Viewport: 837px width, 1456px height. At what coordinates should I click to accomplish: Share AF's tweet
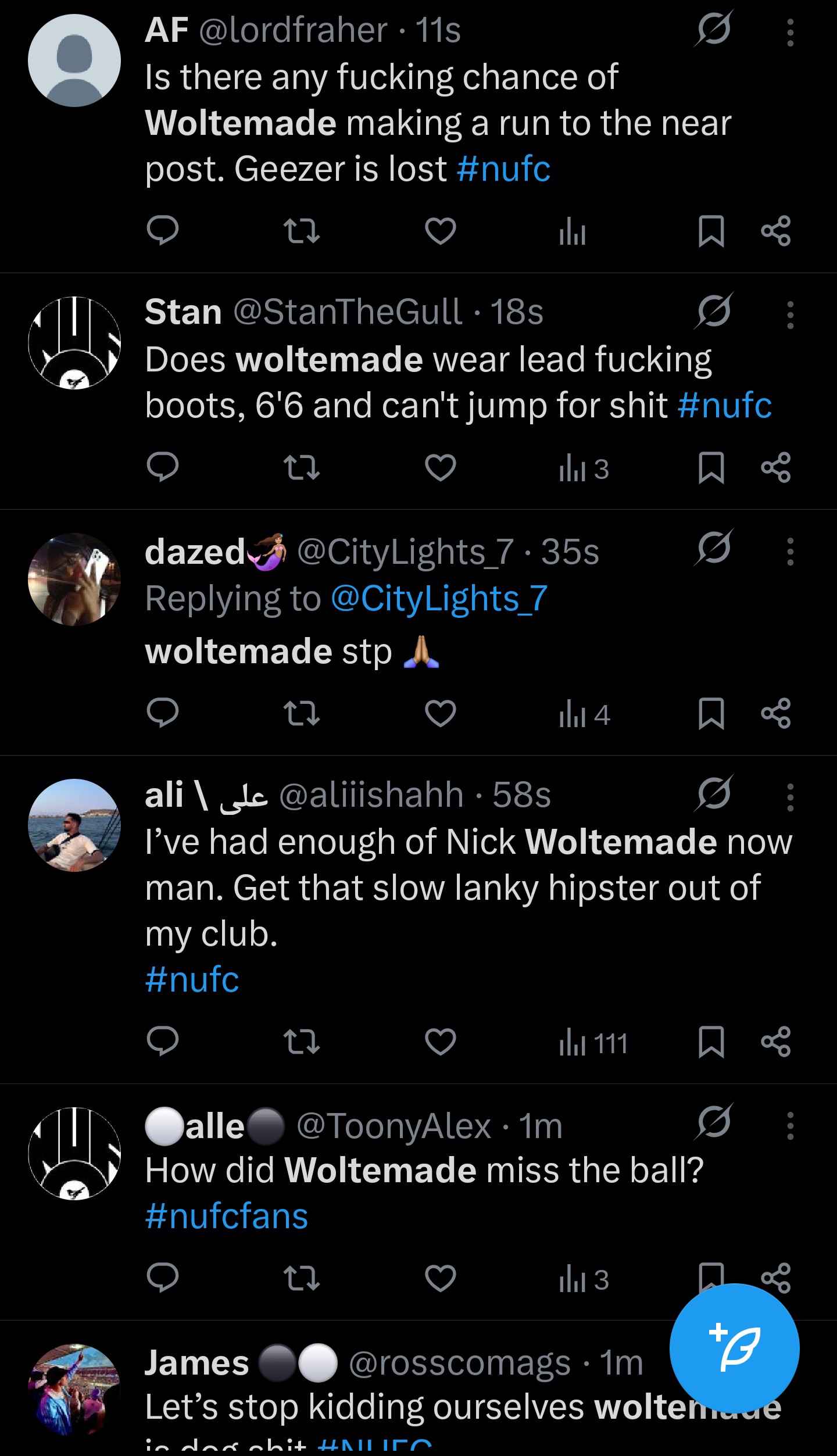point(776,231)
